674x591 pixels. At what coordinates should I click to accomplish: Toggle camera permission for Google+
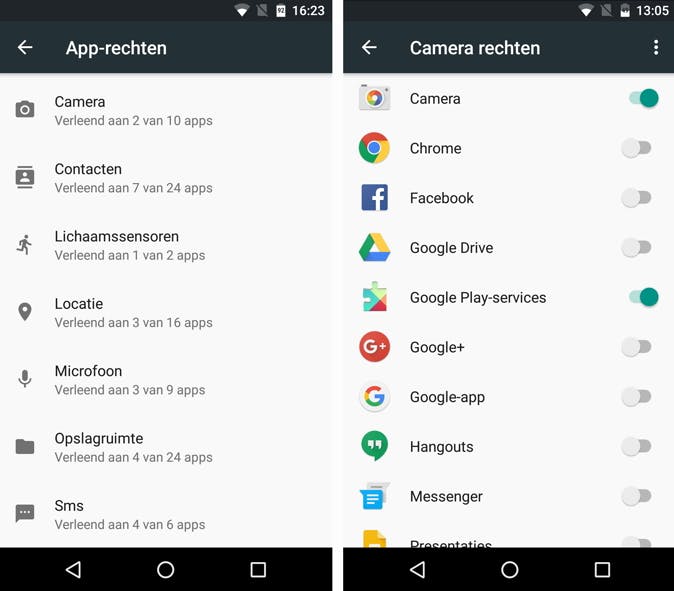tap(637, 347)
